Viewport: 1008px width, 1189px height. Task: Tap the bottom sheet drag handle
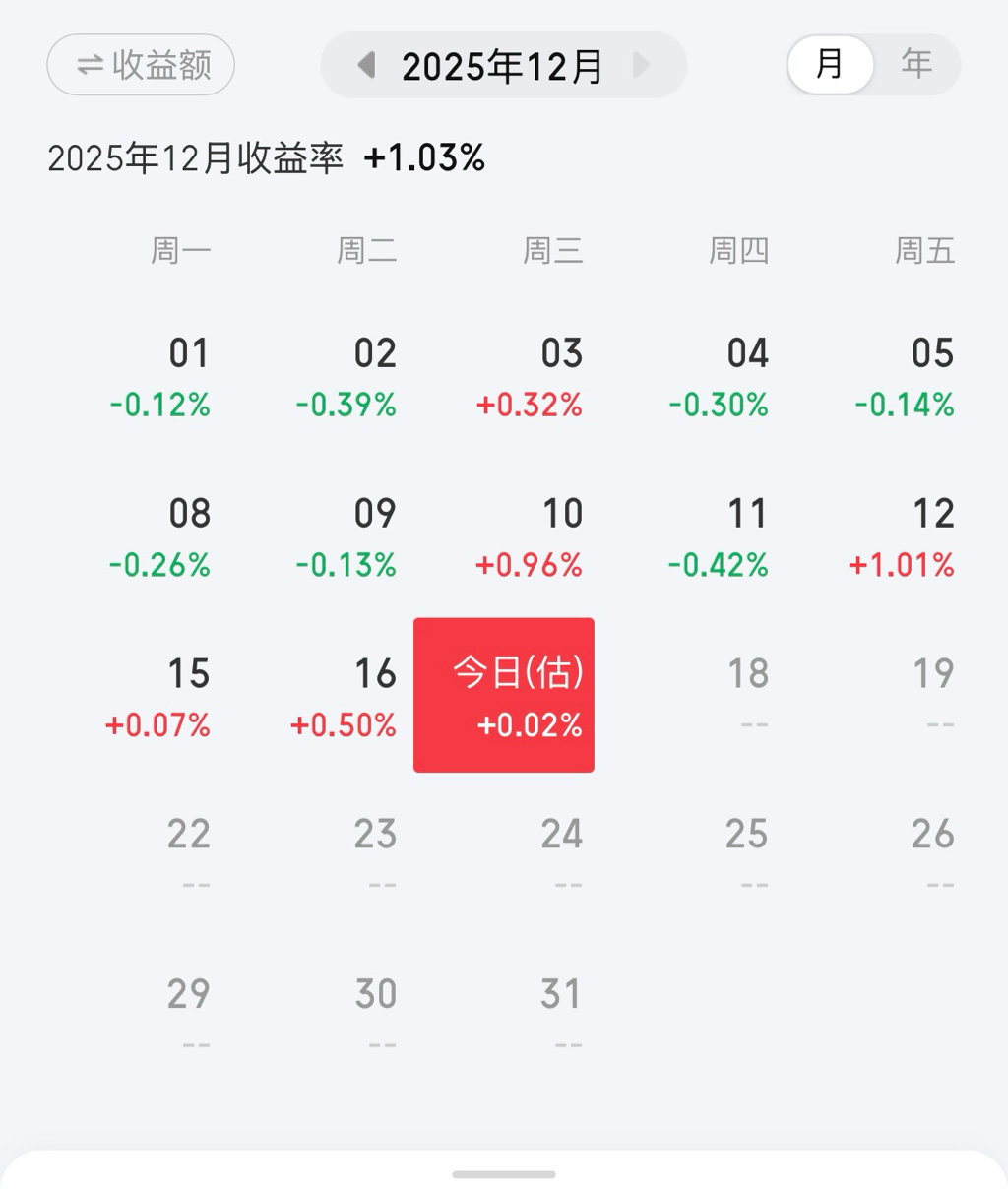[504, 1173]
